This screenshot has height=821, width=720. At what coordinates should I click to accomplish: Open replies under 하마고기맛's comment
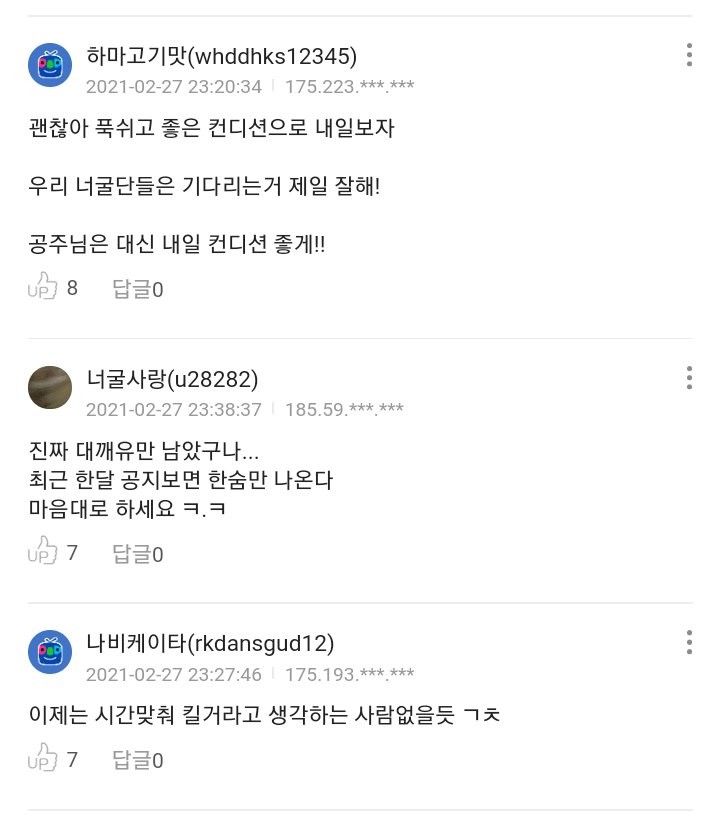pos(137,290)
